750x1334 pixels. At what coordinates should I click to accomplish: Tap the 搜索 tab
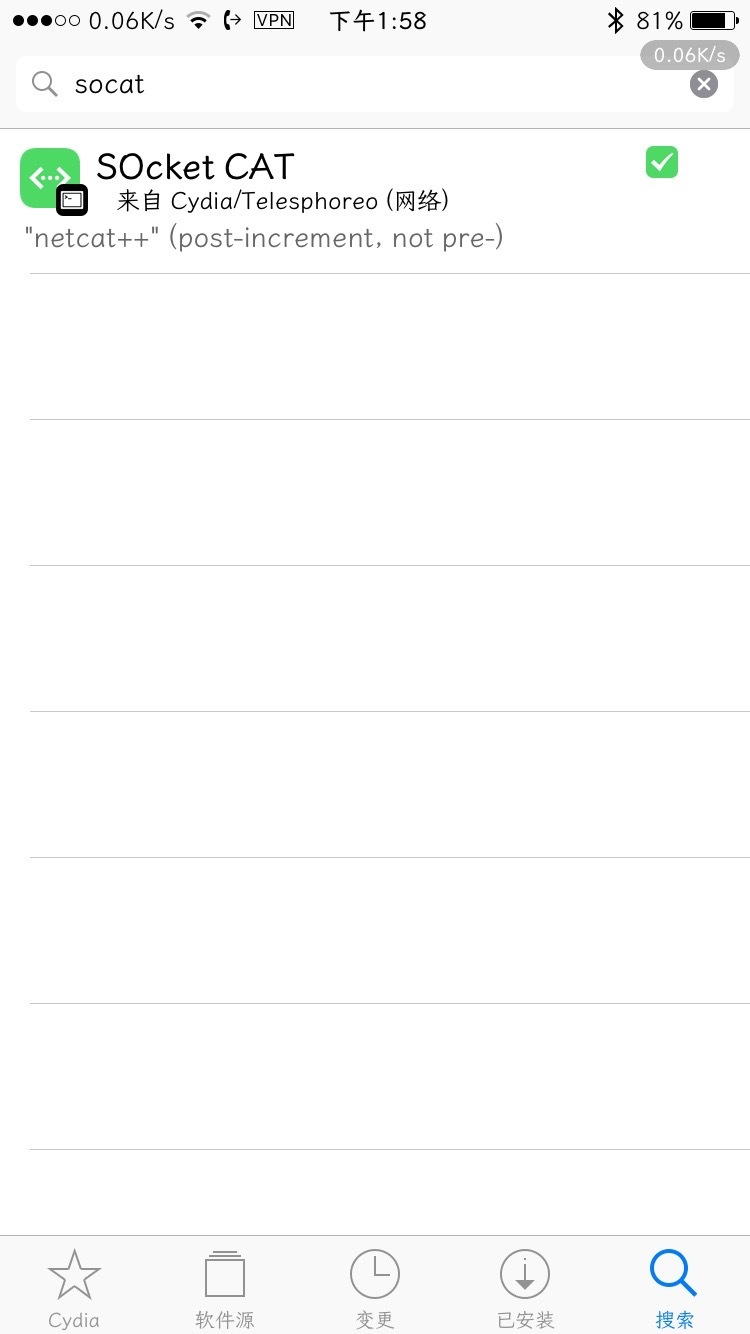point(674,1289)
